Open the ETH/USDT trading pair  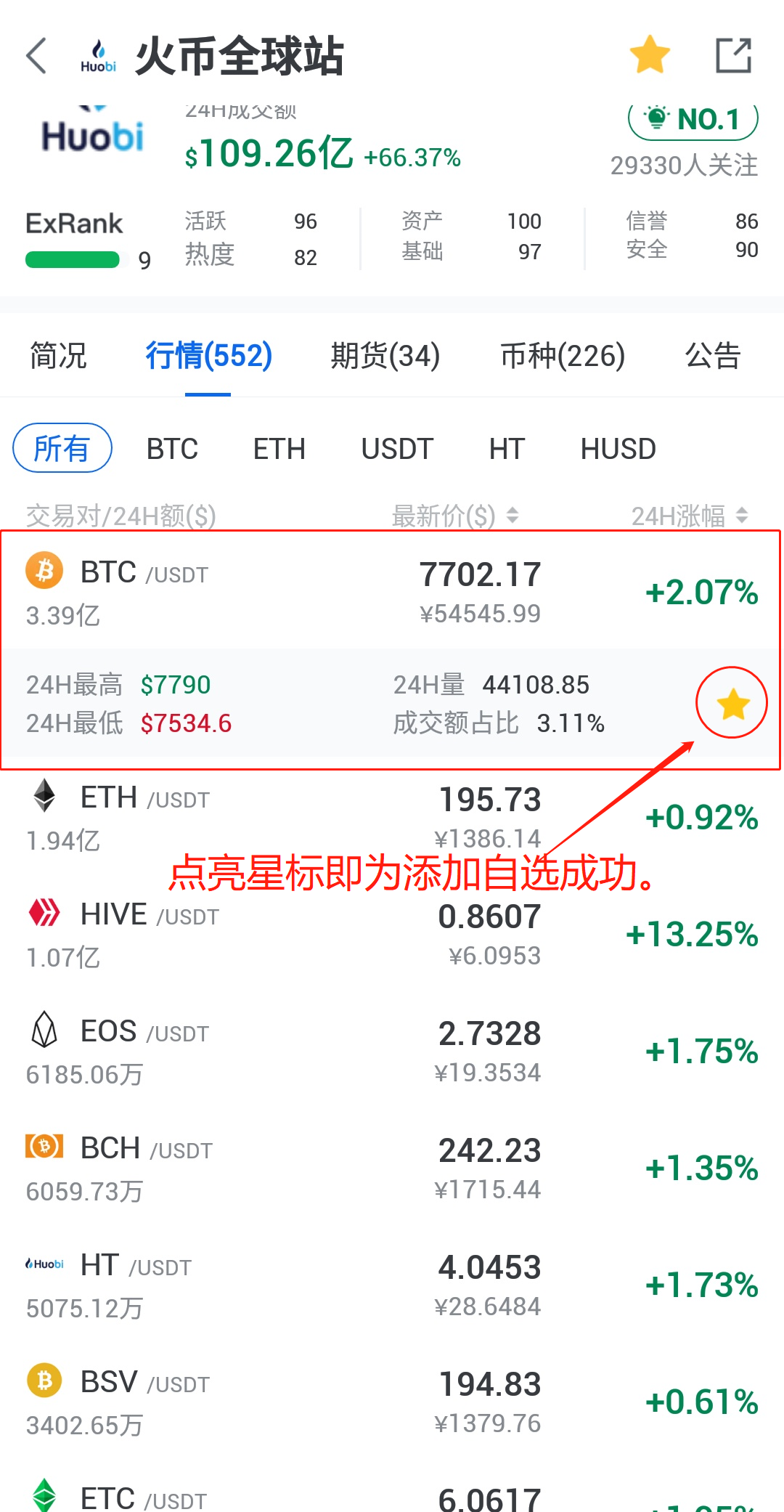click(x=392, y=818)
